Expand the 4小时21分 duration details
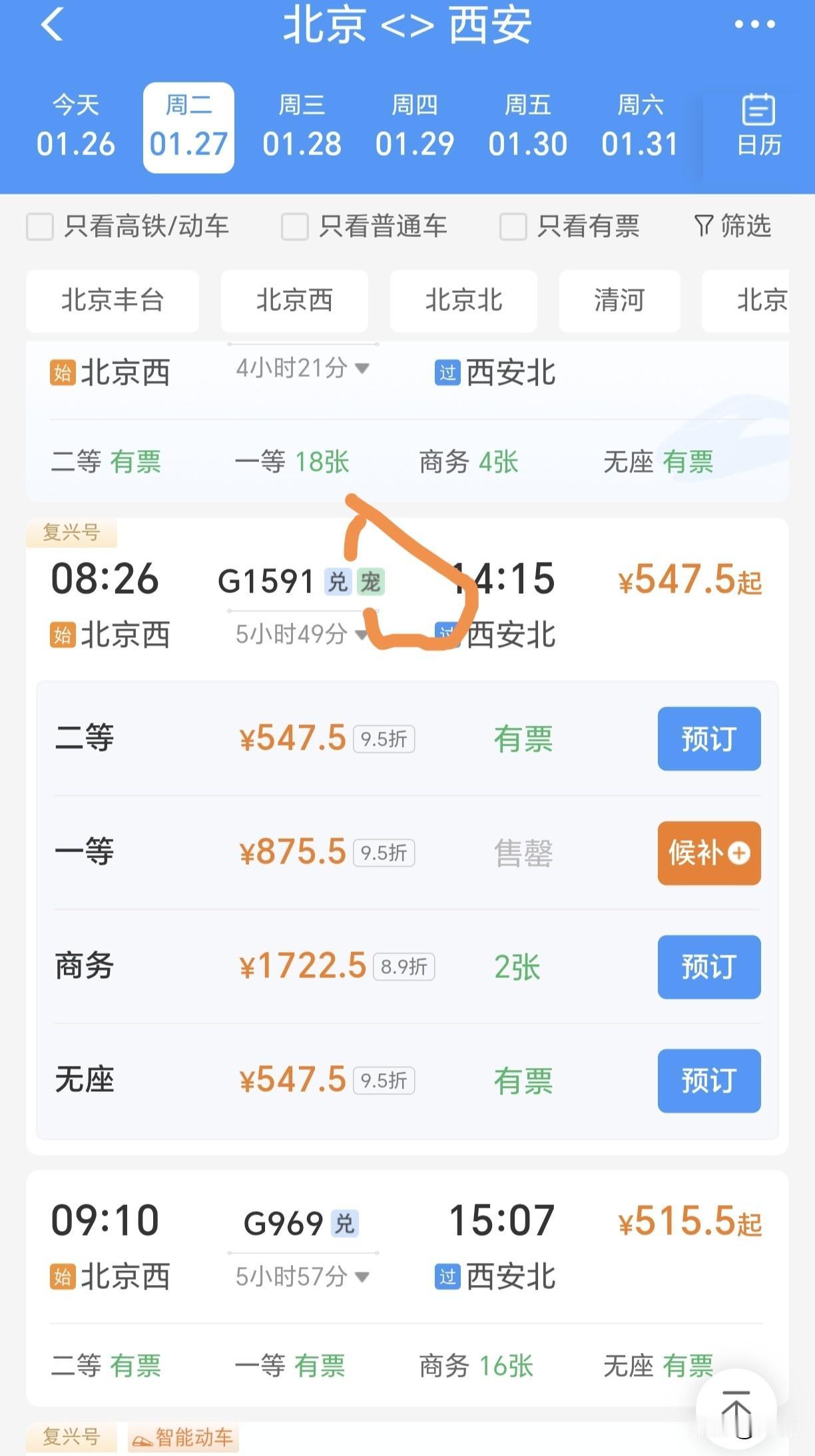Viewport: 815px width, 1456px height. (x=301, y=367)
